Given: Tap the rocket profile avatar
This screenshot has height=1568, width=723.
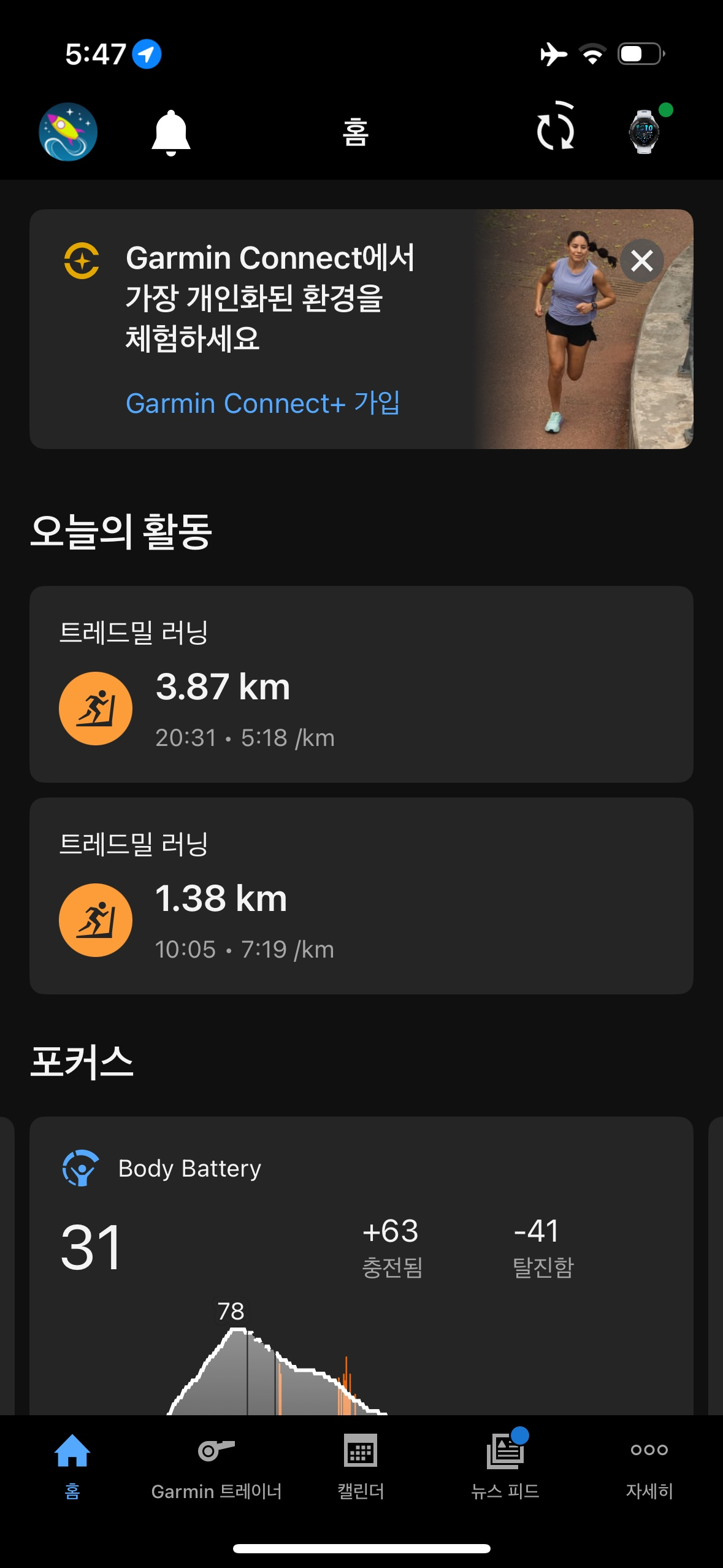Looking at the screenshot, I should (67, 132).
